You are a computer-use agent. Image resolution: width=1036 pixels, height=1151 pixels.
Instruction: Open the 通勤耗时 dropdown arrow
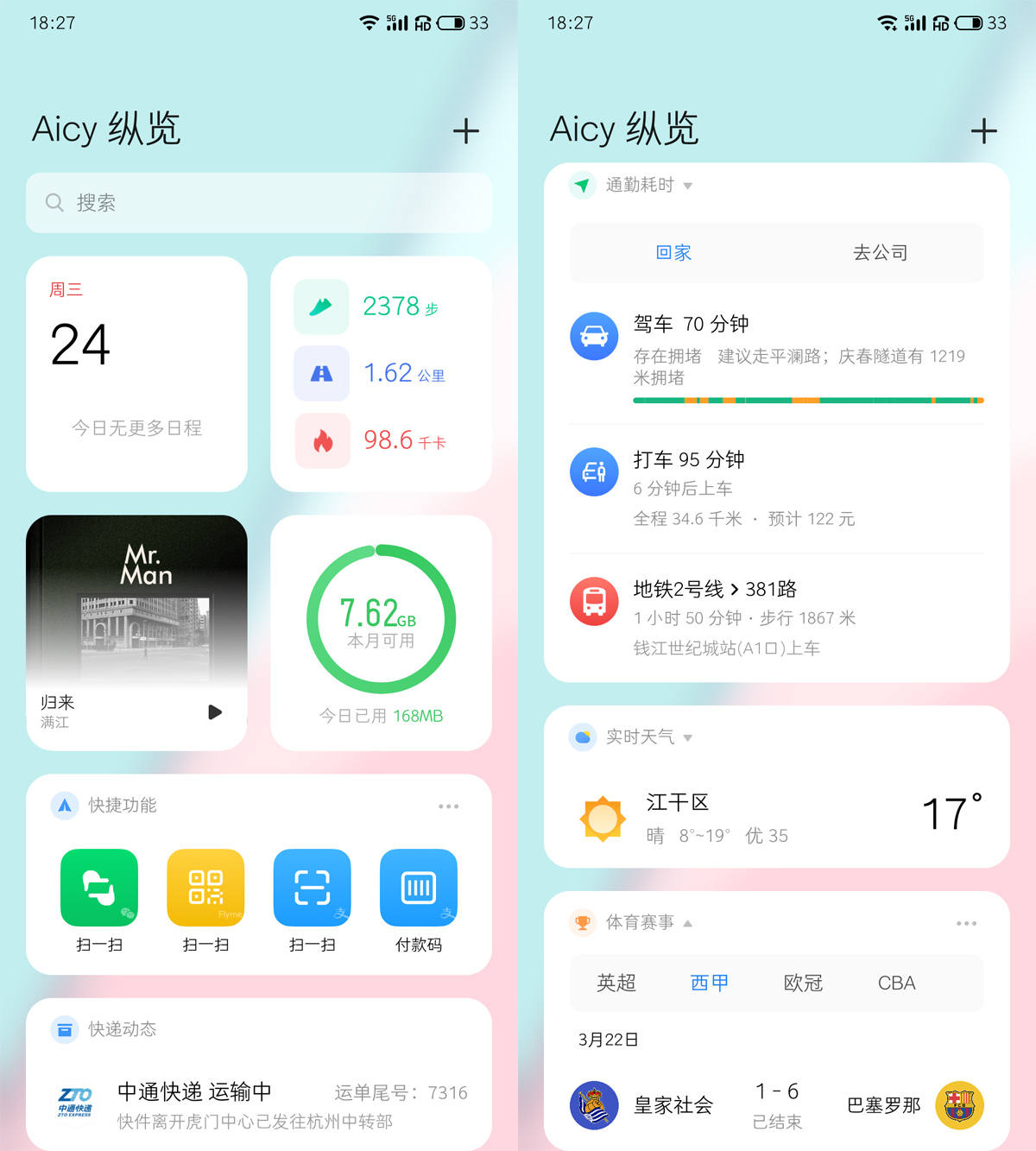(x=687, y=185)
